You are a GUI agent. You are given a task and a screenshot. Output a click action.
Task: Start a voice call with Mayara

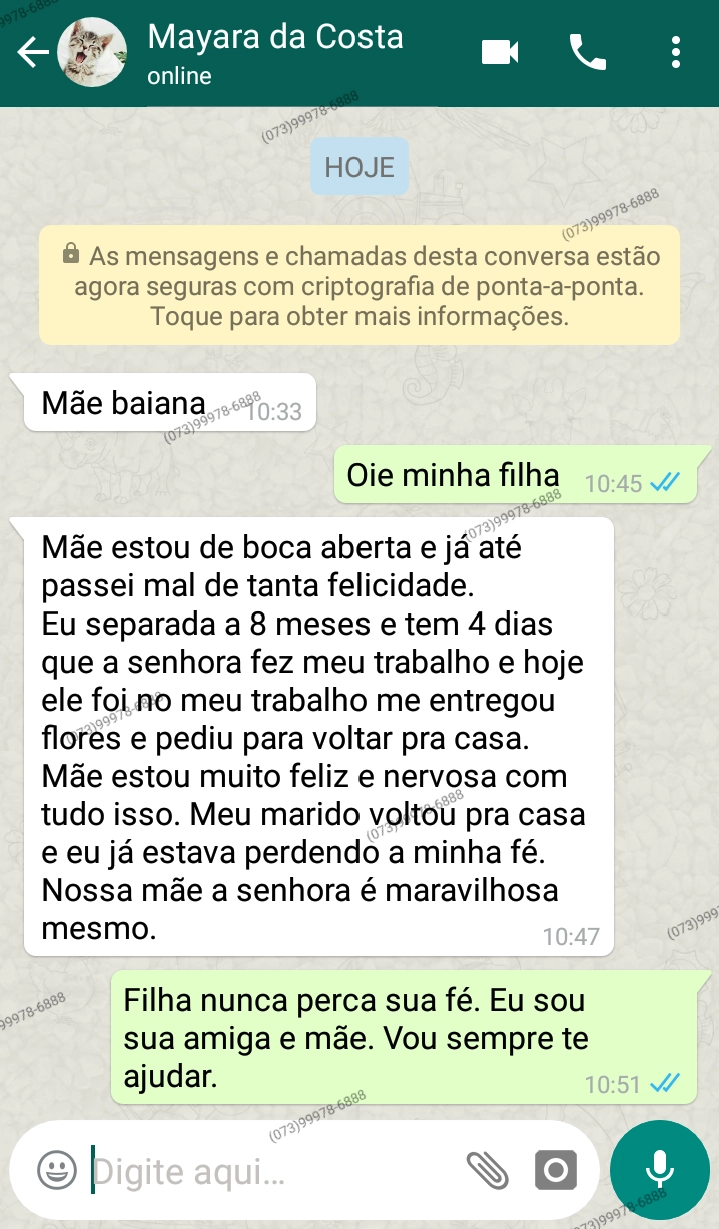click(x=588, y=52)
